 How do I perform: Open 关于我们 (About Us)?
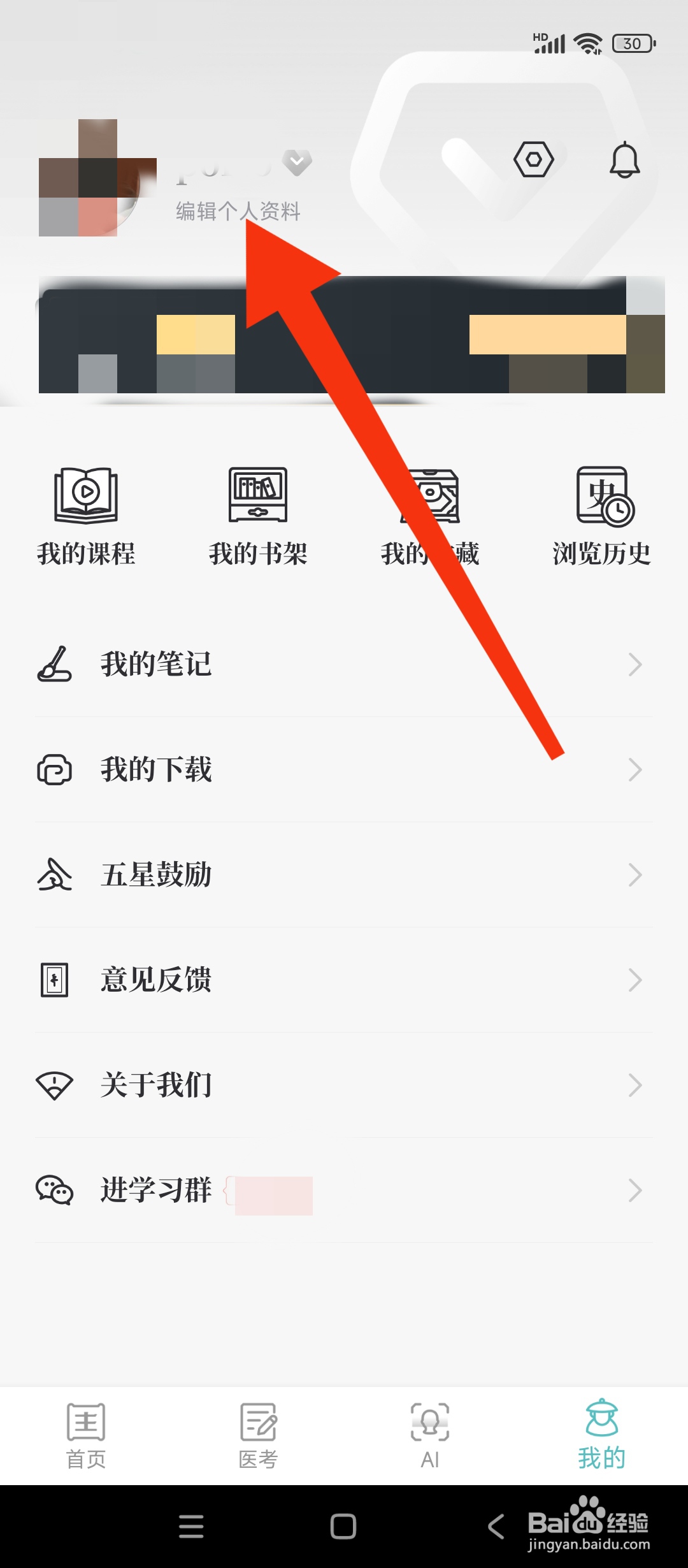[x=156, y=1085]
